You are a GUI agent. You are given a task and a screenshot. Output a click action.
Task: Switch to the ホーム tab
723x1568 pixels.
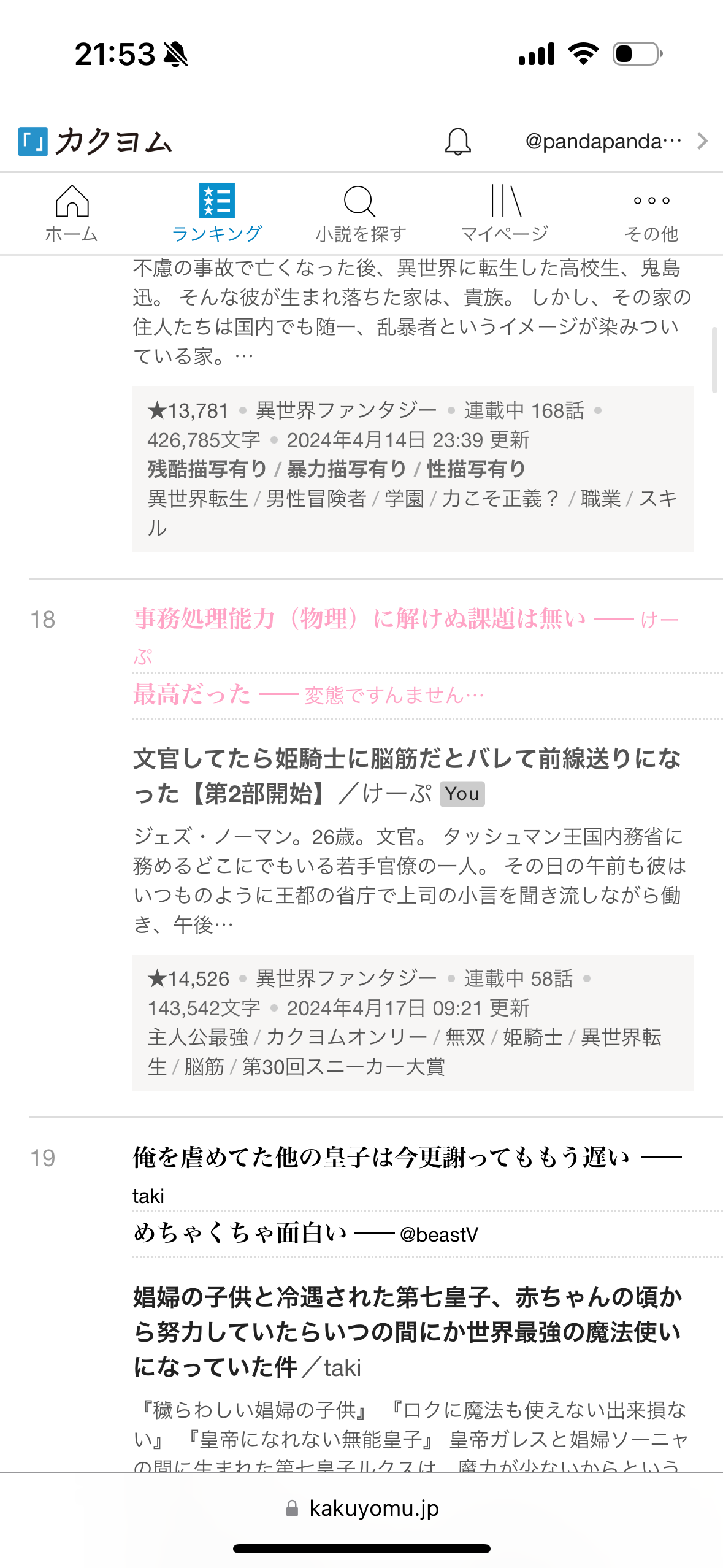pos(72,214)
